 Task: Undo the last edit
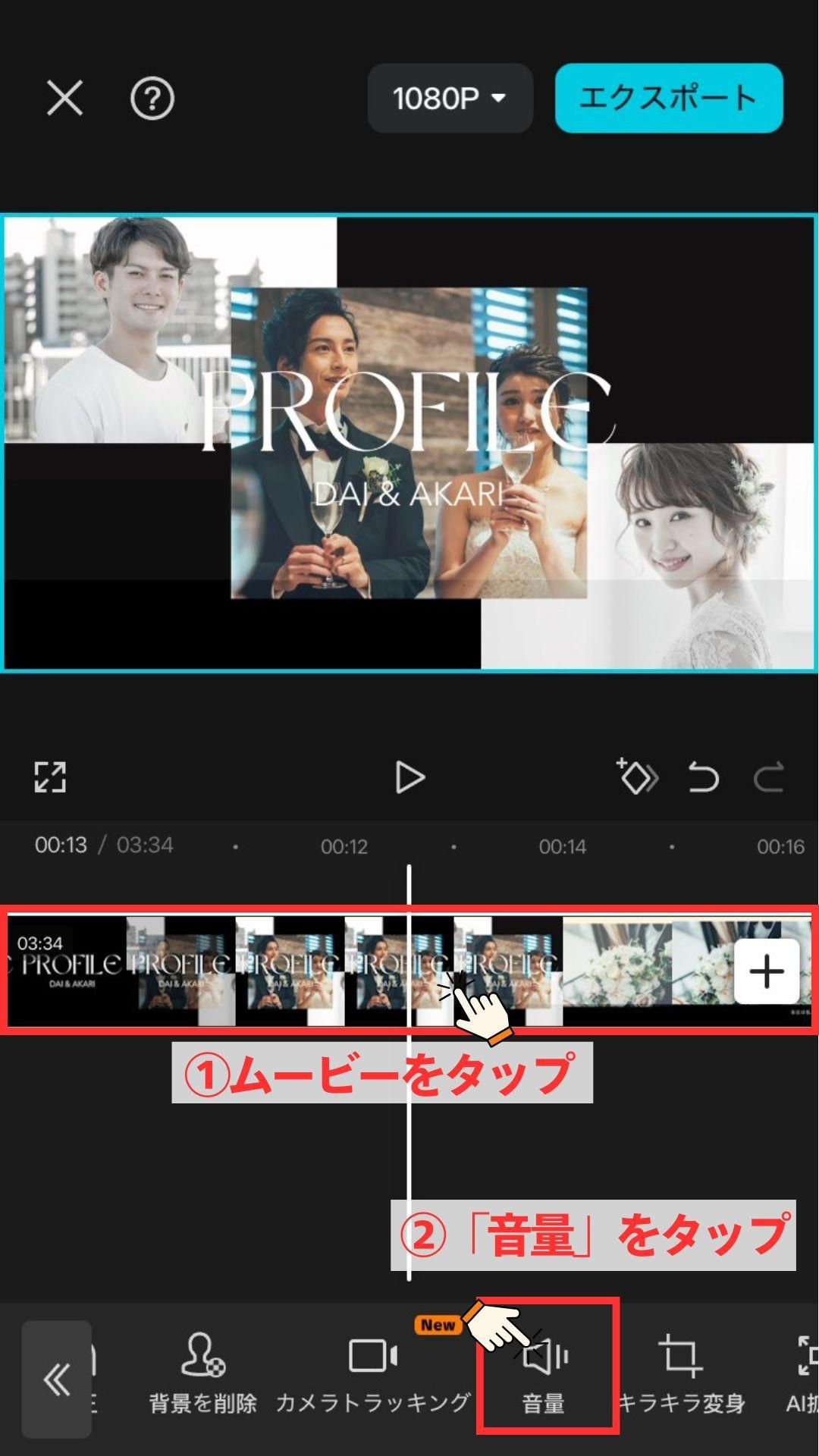(703, 778)
